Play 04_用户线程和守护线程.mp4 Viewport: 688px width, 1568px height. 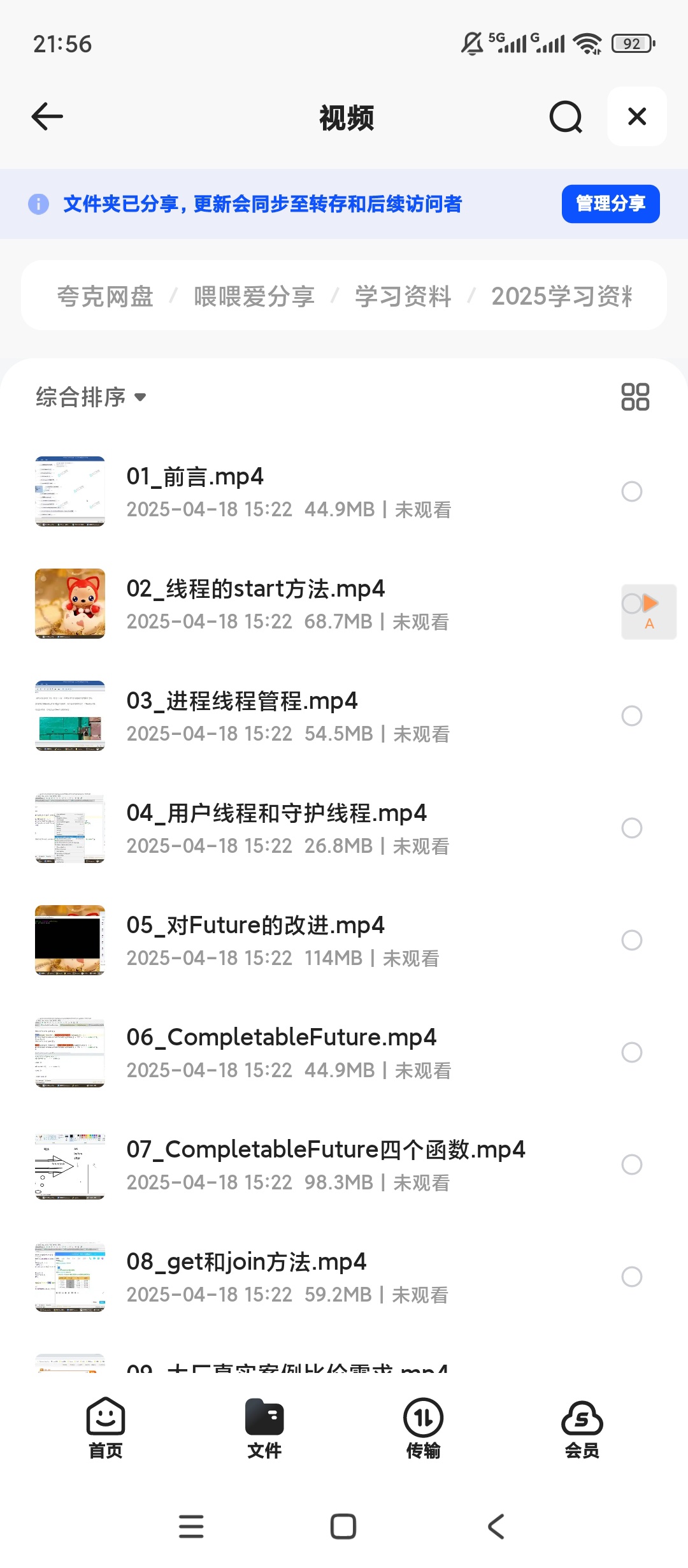point(276,813)
